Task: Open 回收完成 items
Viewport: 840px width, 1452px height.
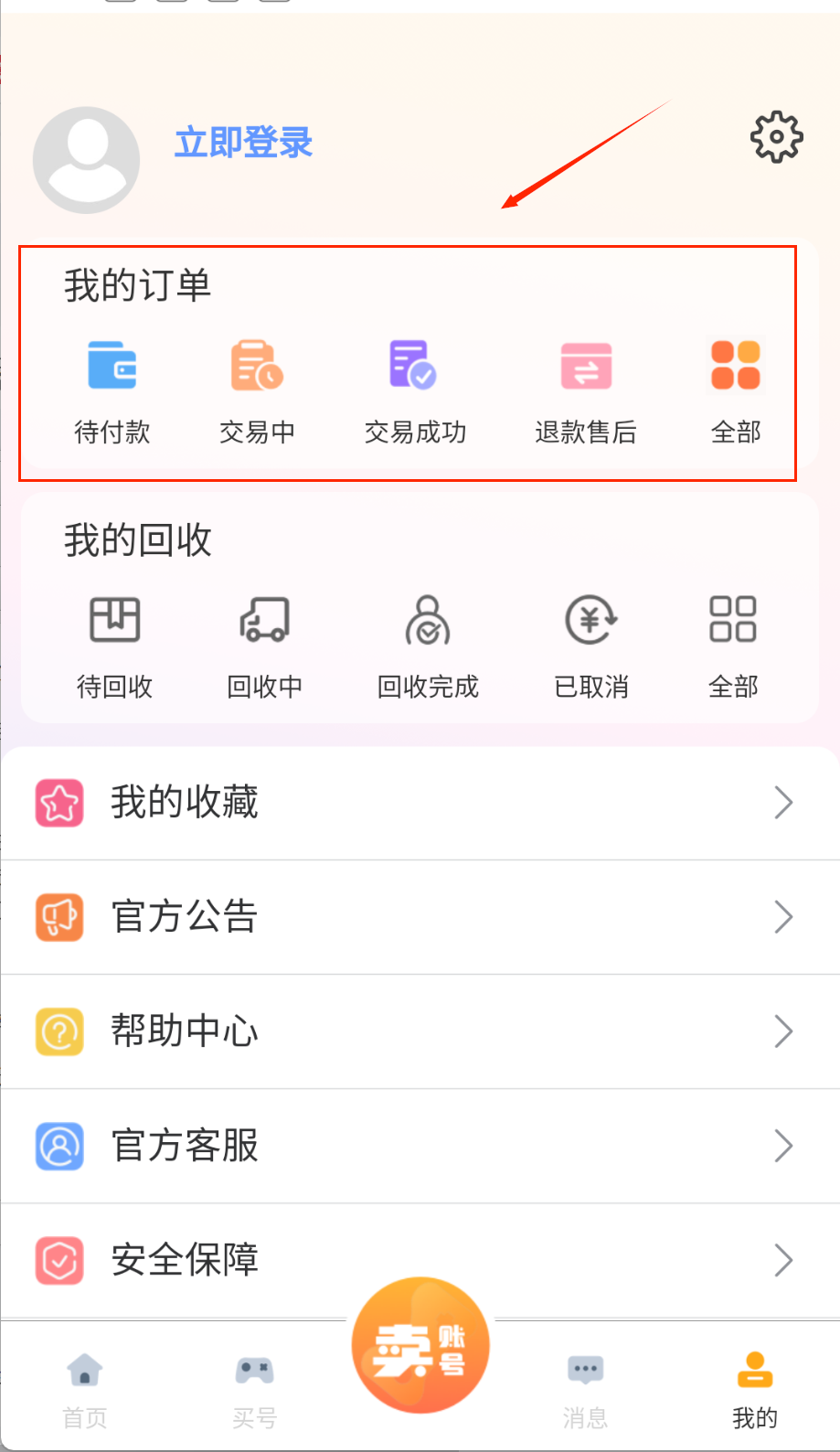Action: coord(428,646)
